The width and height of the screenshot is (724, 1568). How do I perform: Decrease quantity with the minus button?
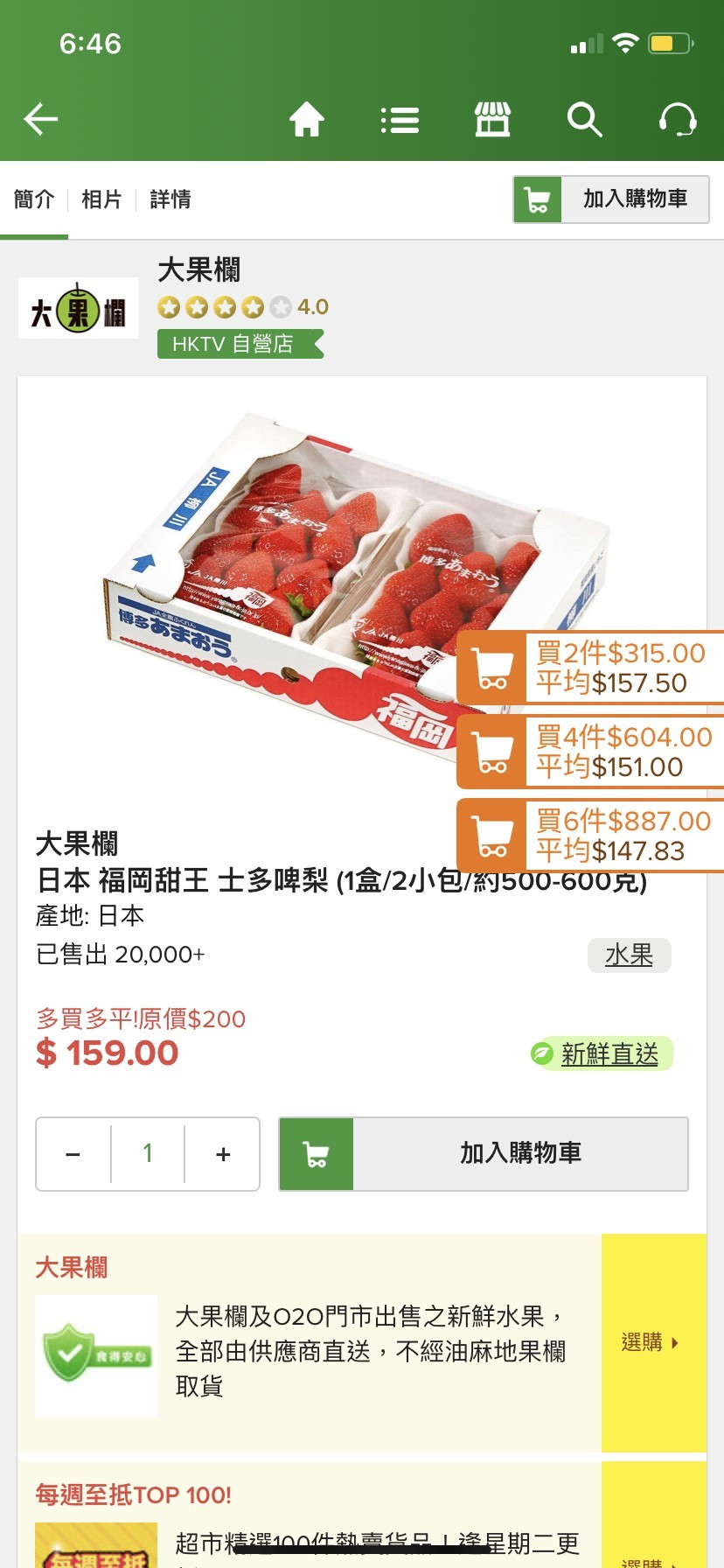pos(73,1154)
